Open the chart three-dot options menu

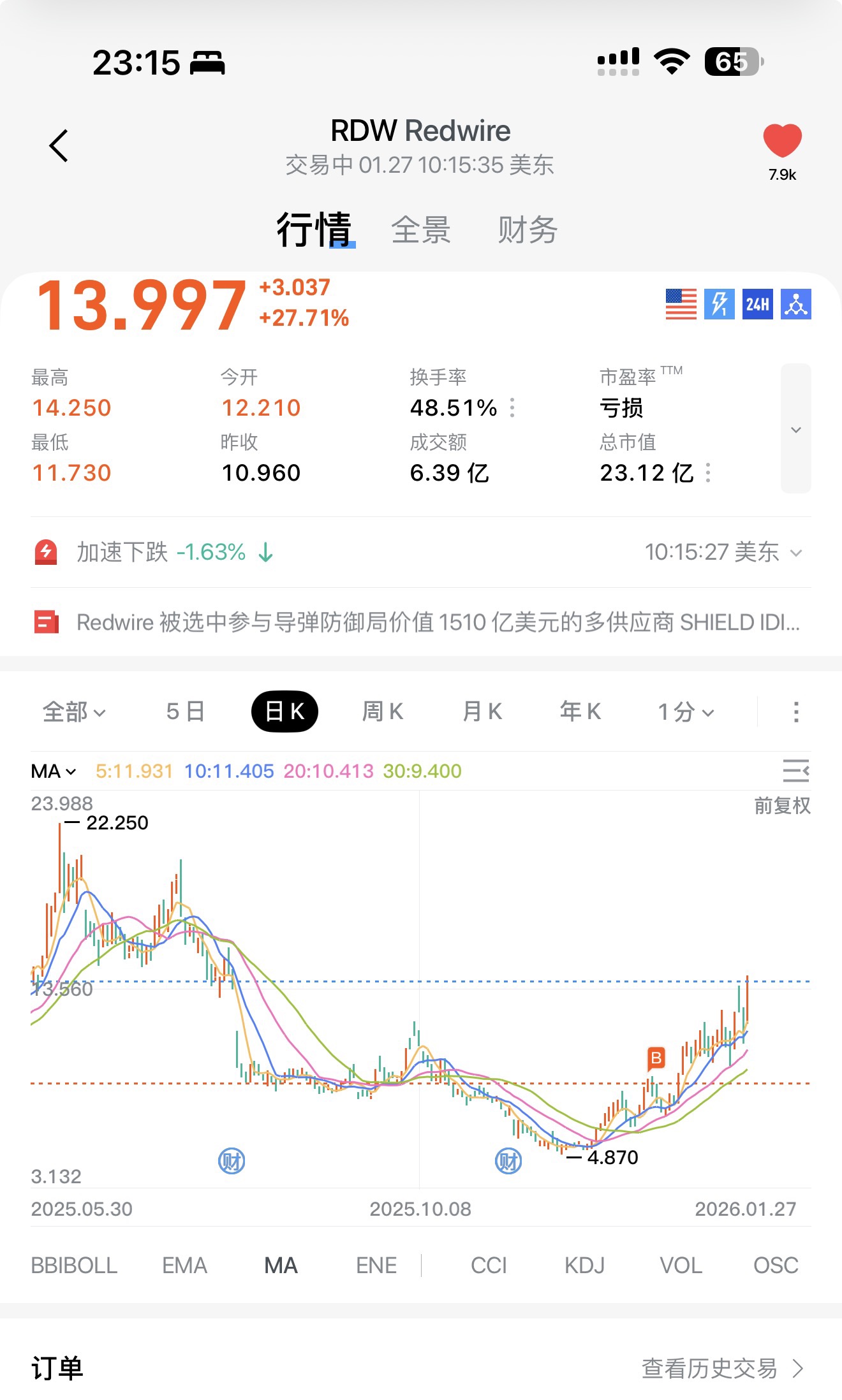pyautogui.click(x=795, y=711)
